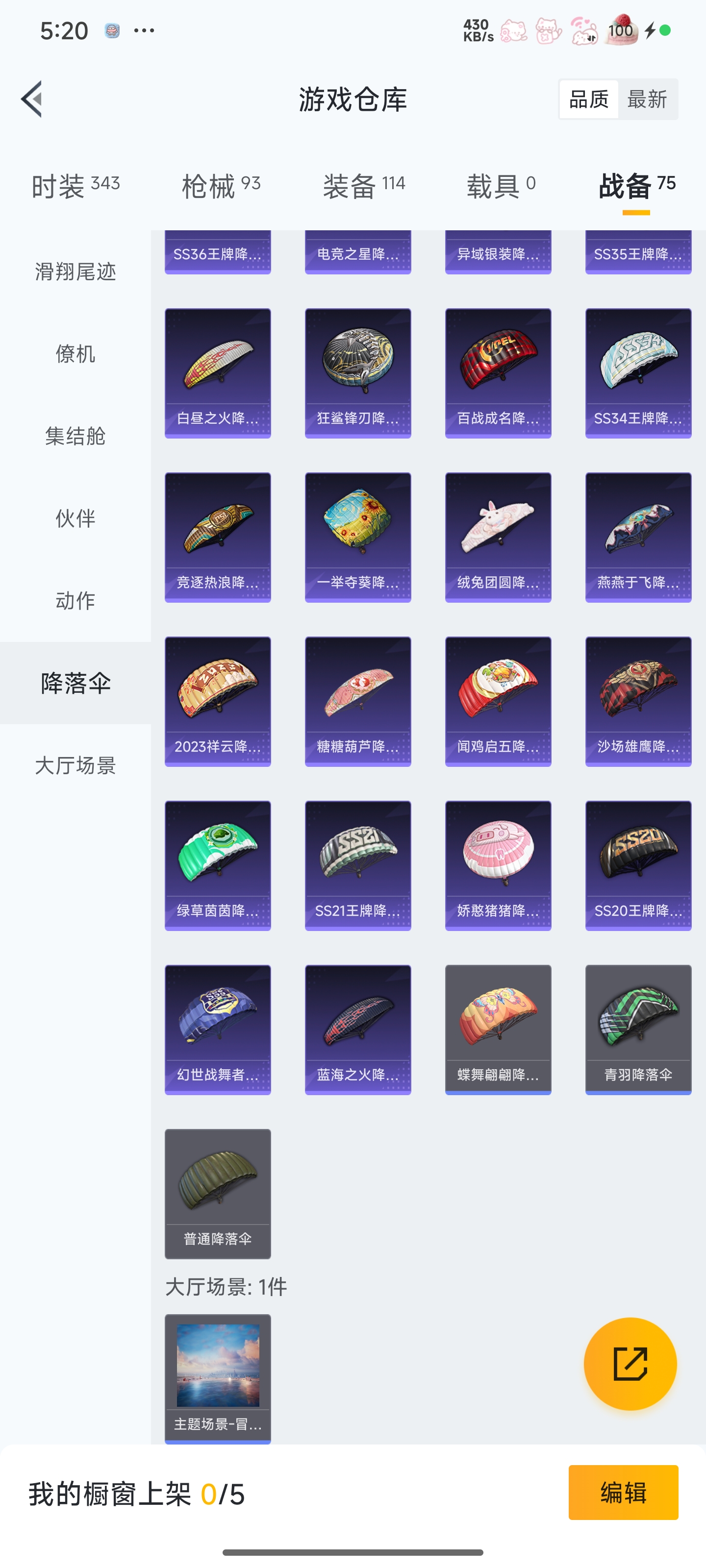
Task: Switch to the 装备 tab
Action: point(364,185)
